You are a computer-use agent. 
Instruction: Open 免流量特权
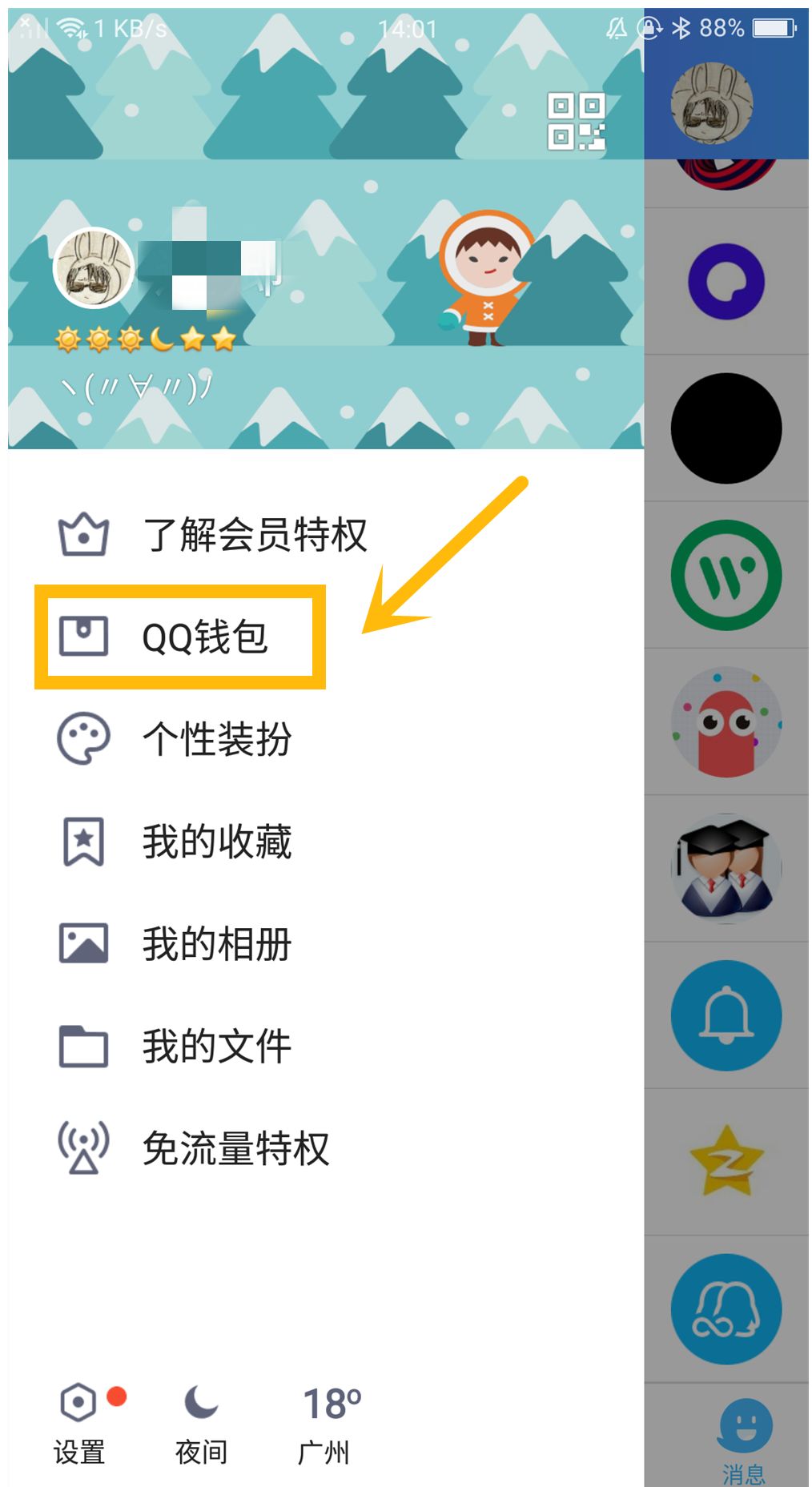point(235,1148)
